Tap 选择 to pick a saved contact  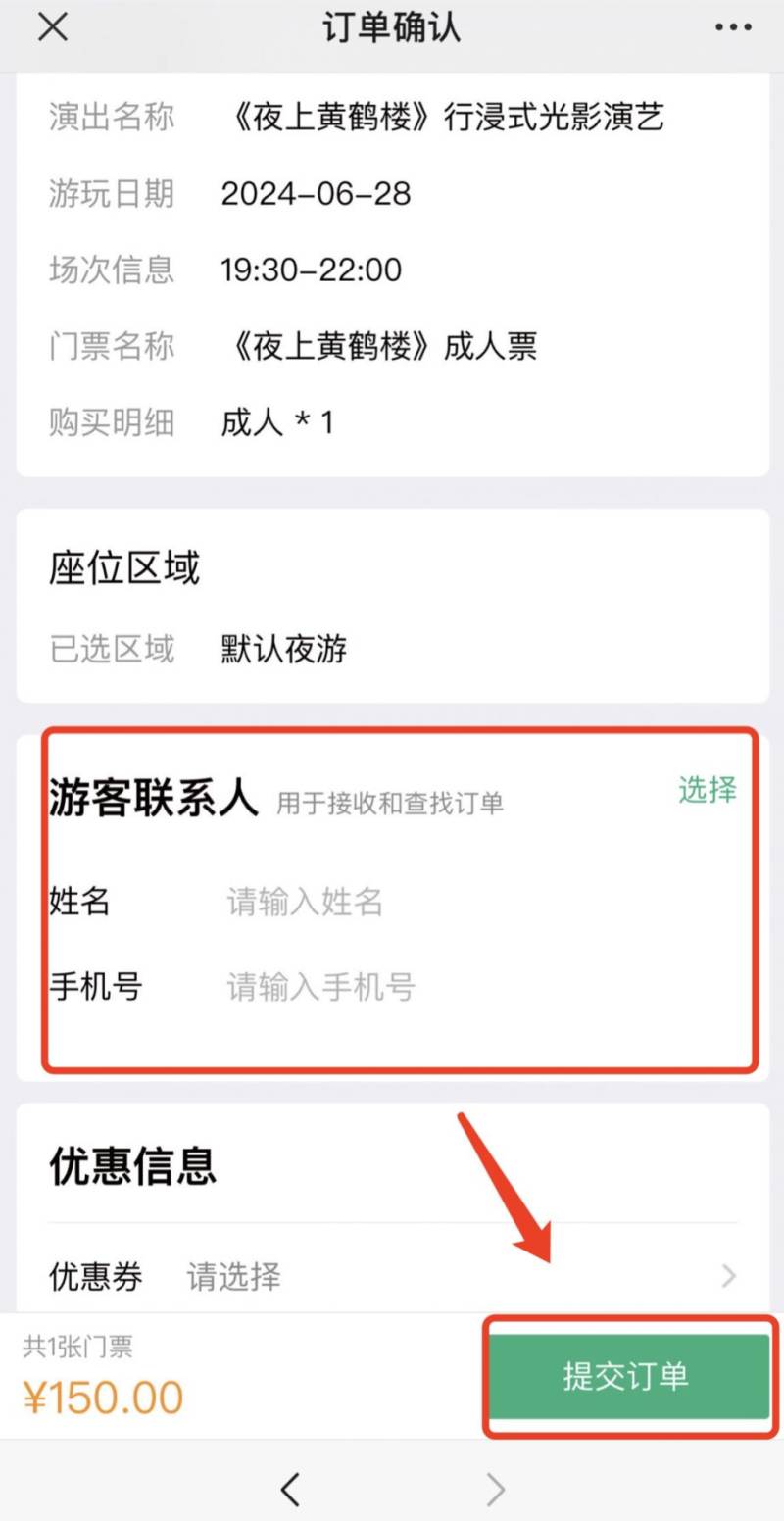707,790
